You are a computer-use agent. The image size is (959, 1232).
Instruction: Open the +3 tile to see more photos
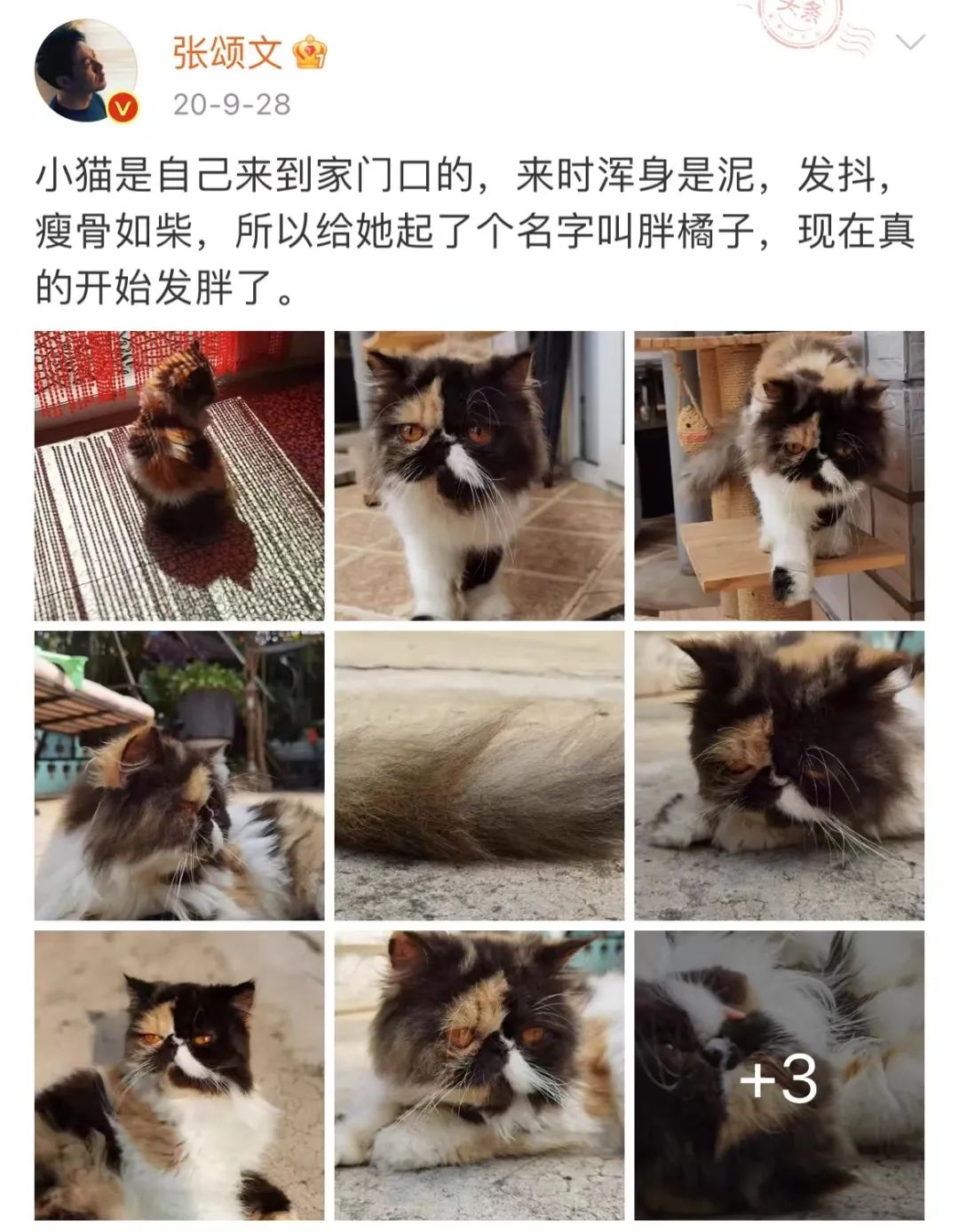(x=779, y=1075)
